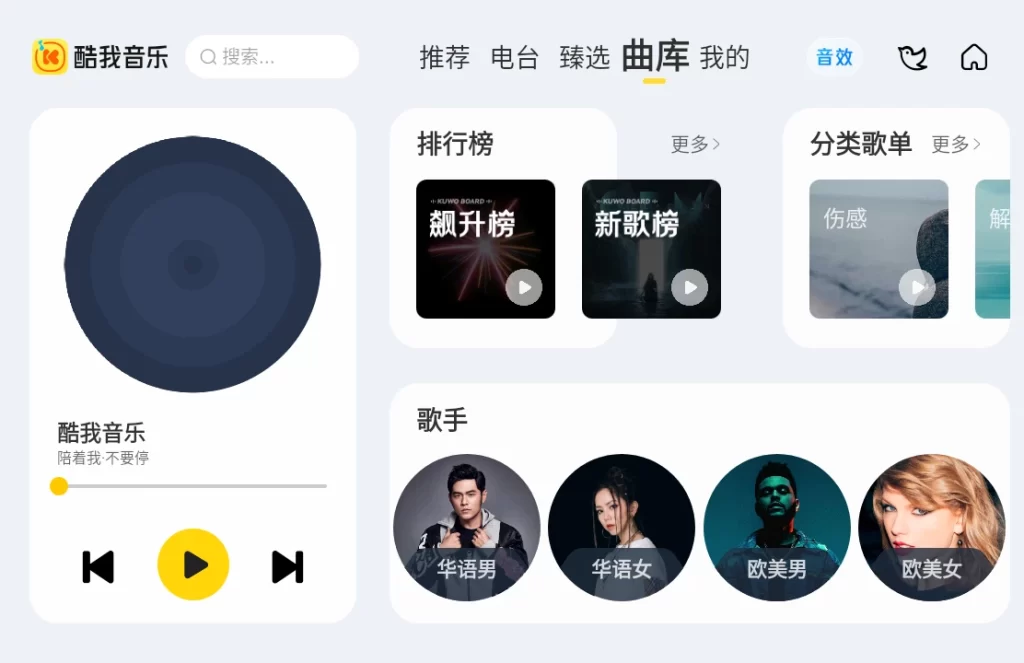Open the 臻选 tab
1024x663 pixels.
[x=584, y=58]
